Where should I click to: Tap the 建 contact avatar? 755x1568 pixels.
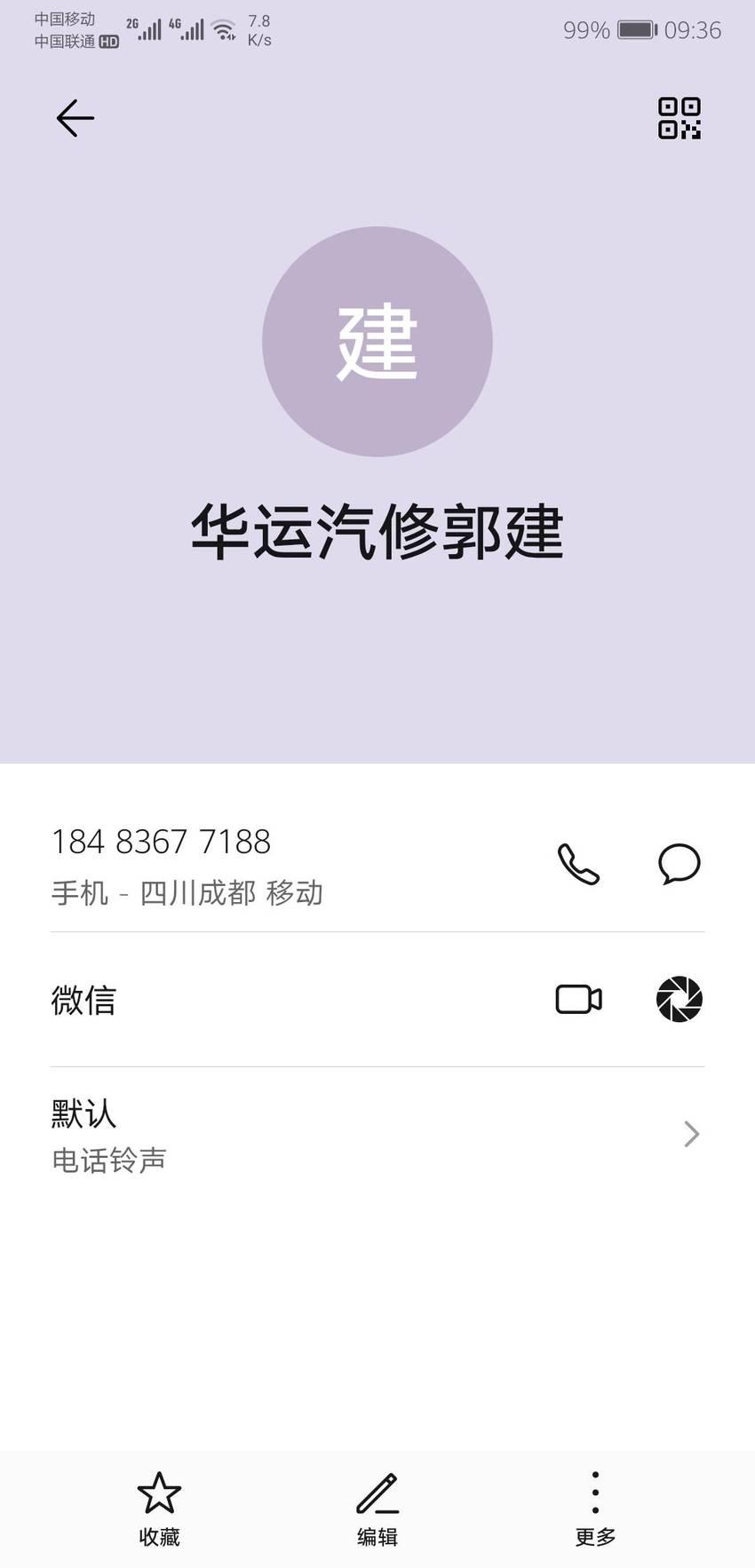377,342
